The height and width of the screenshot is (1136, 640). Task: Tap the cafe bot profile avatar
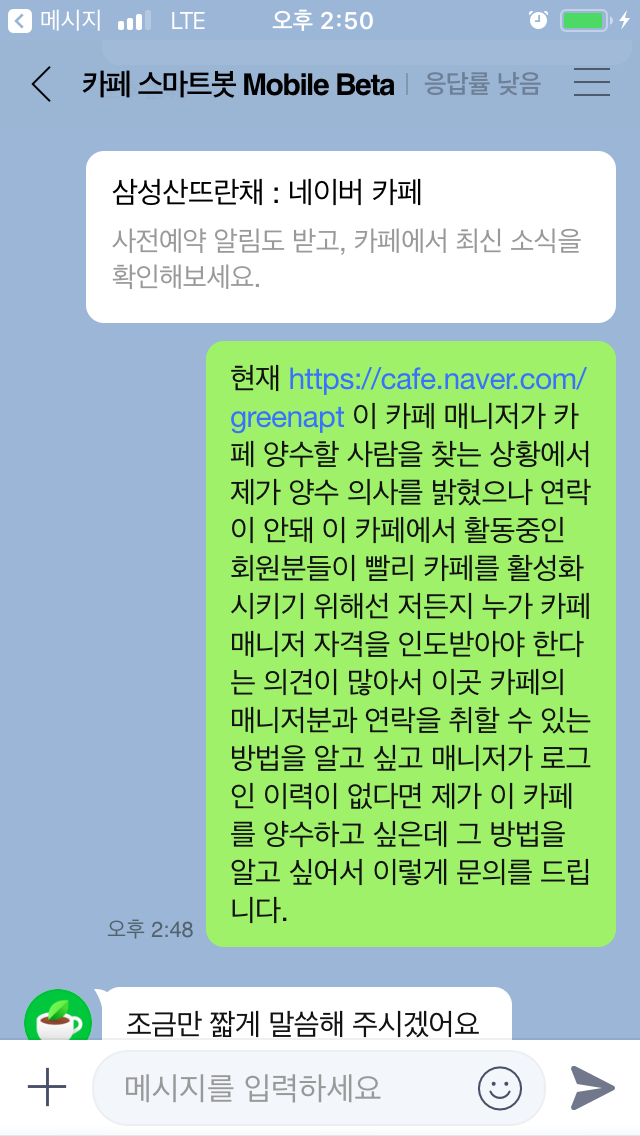coord(58,1016)
